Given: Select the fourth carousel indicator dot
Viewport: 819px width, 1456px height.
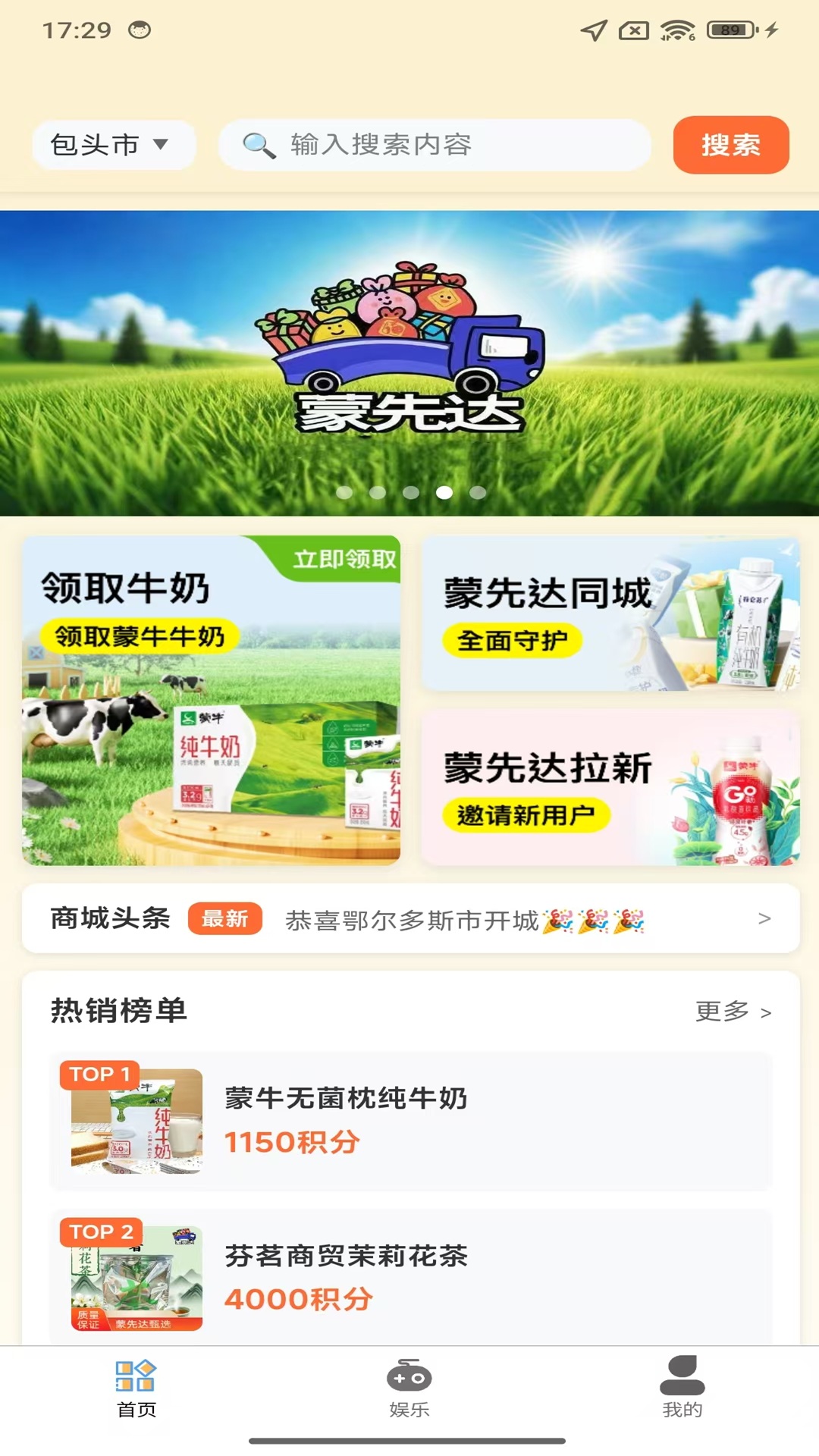Looking at the screenshot, I should point(444,494).
